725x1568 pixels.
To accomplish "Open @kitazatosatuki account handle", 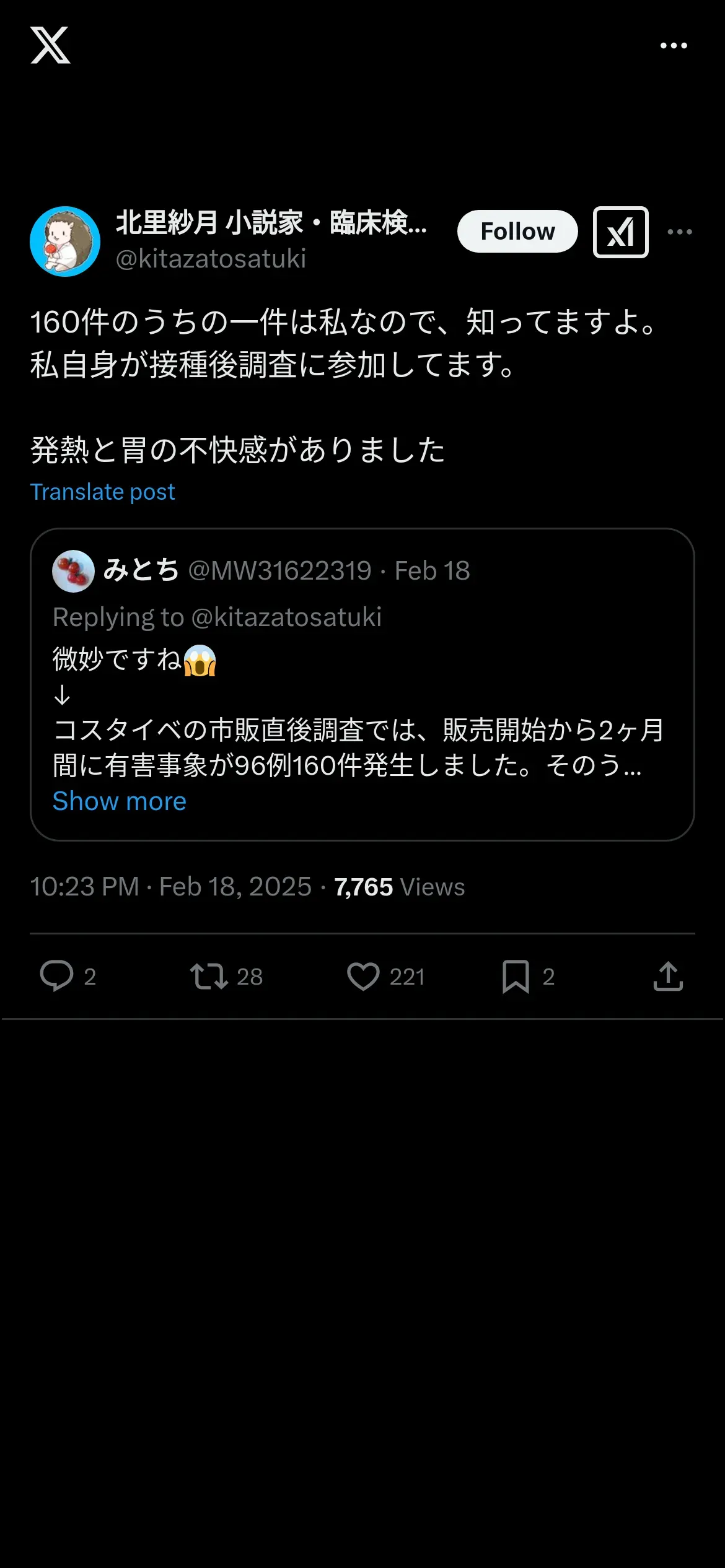I will [x=211, y=259].
